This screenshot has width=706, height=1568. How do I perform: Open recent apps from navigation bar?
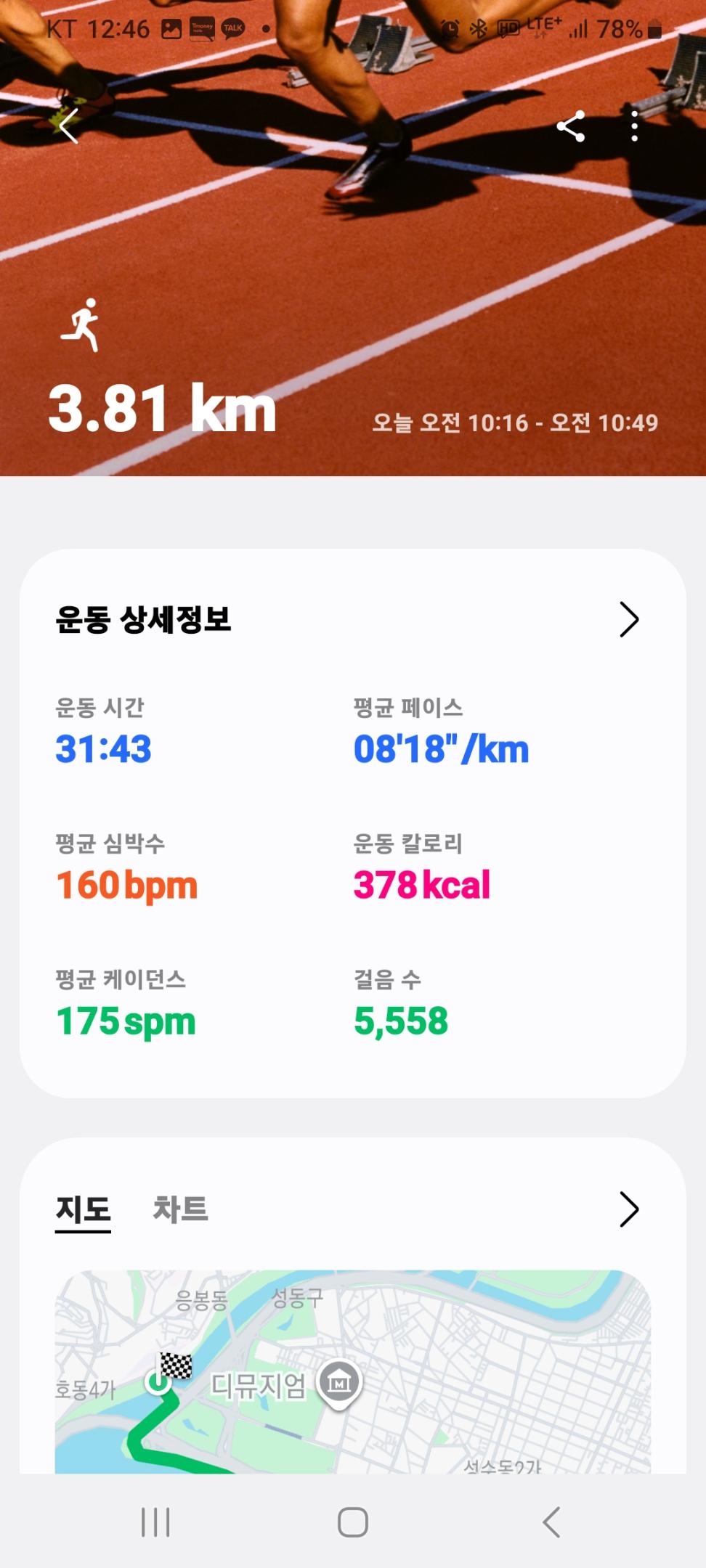(155, 1522)
